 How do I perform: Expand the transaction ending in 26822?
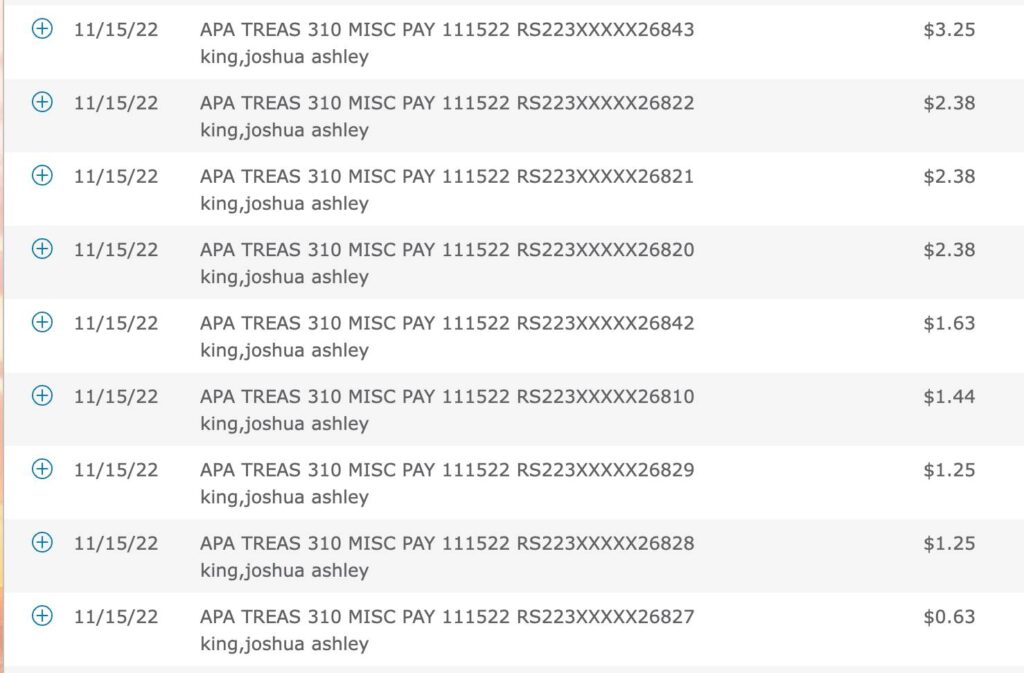[42, 101]
